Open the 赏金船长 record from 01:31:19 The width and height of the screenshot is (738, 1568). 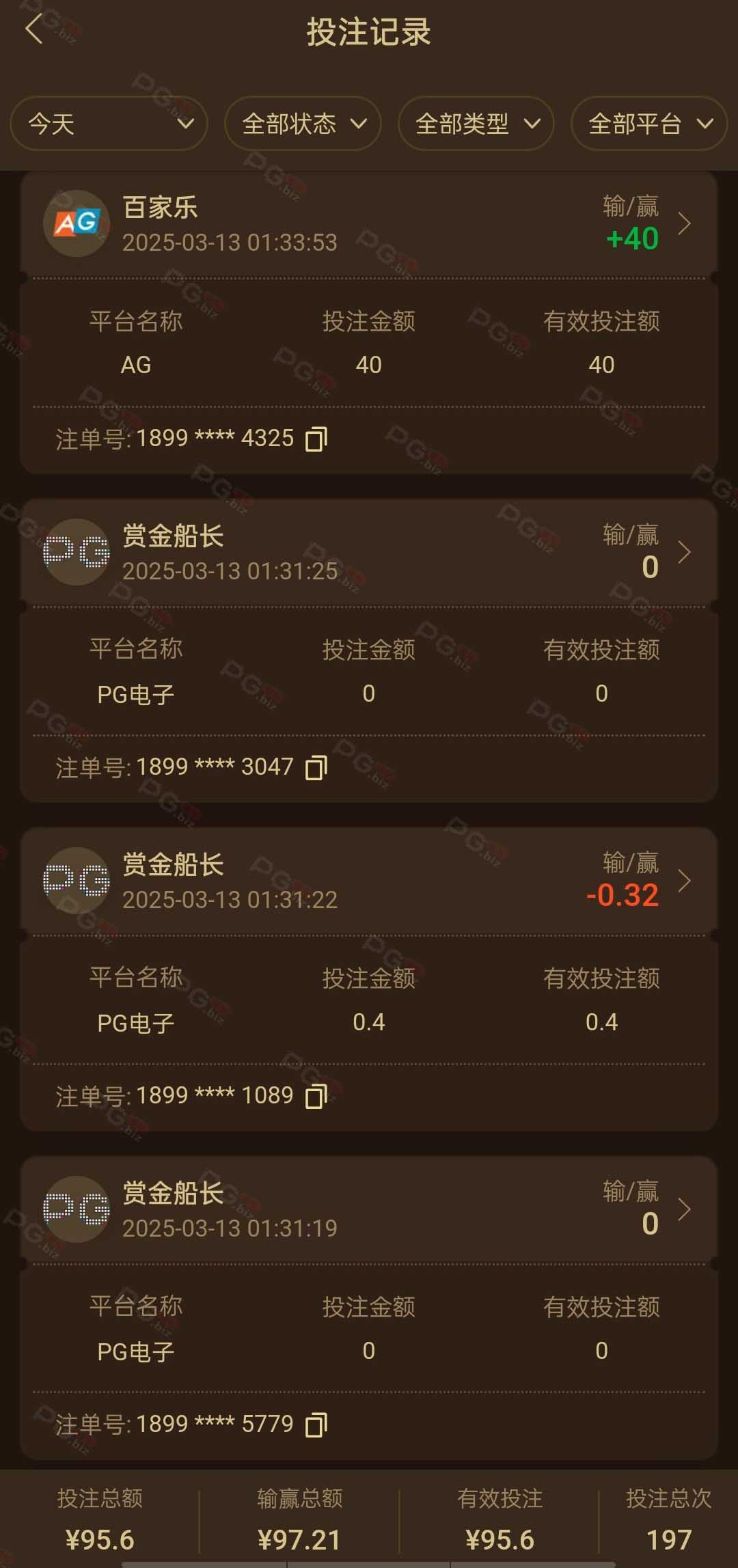click(369, 1209)
